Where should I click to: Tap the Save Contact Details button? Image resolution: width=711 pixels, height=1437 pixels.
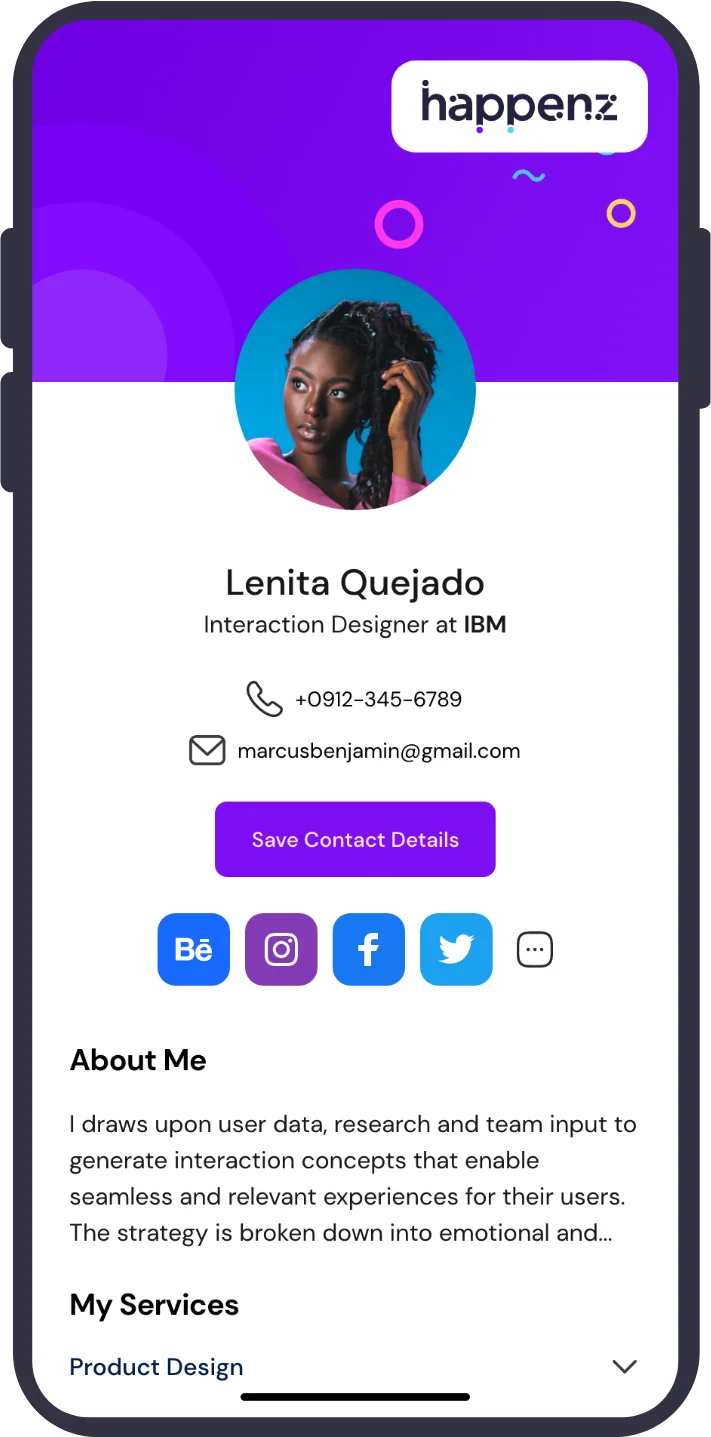click(x=355, y=839)
